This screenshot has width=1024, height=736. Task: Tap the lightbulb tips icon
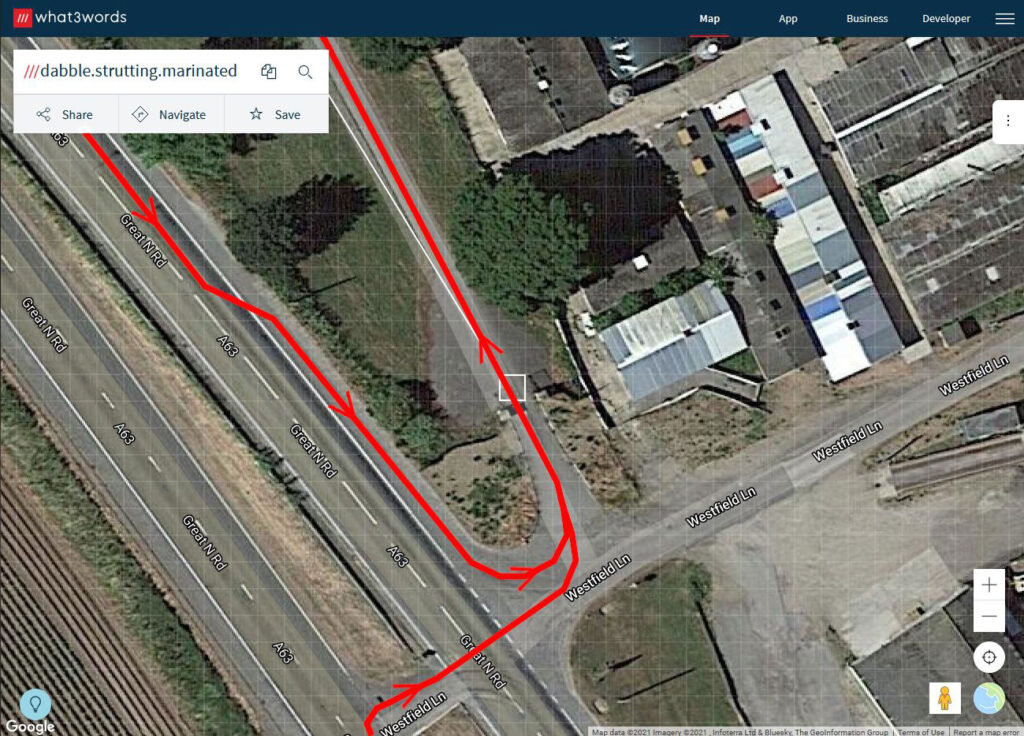click(36, 703)
